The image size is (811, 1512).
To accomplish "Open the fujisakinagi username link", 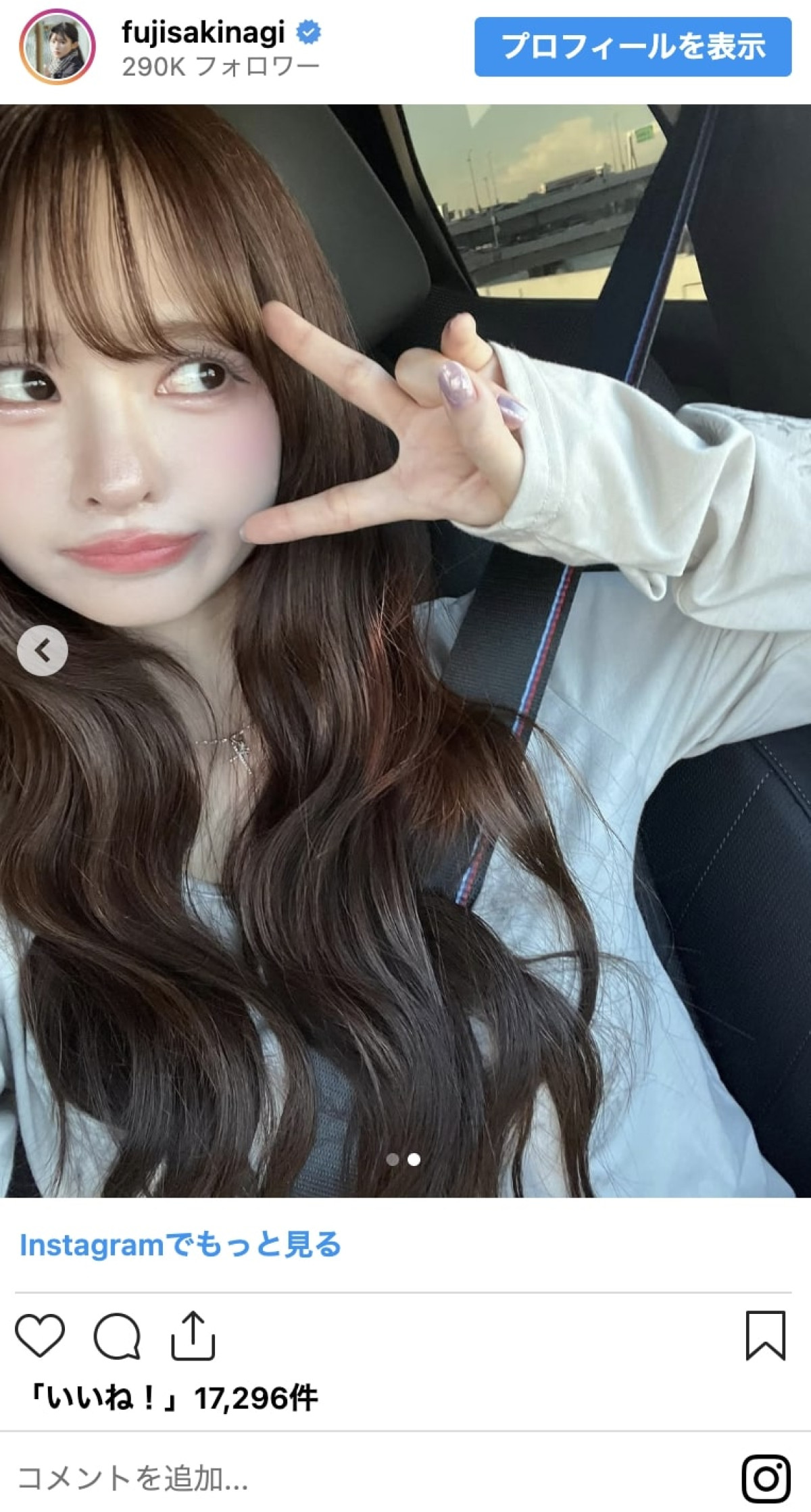I will pos(203,32).
